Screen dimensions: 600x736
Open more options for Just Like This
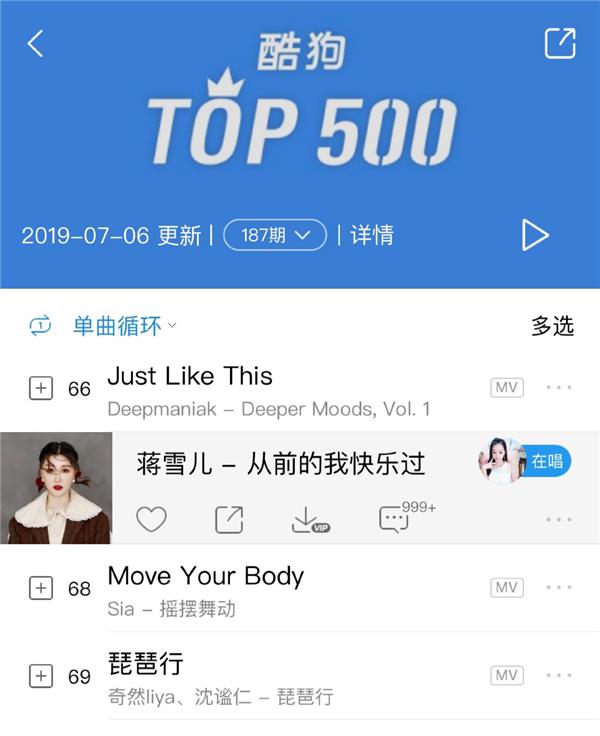[x=559, y=388]
